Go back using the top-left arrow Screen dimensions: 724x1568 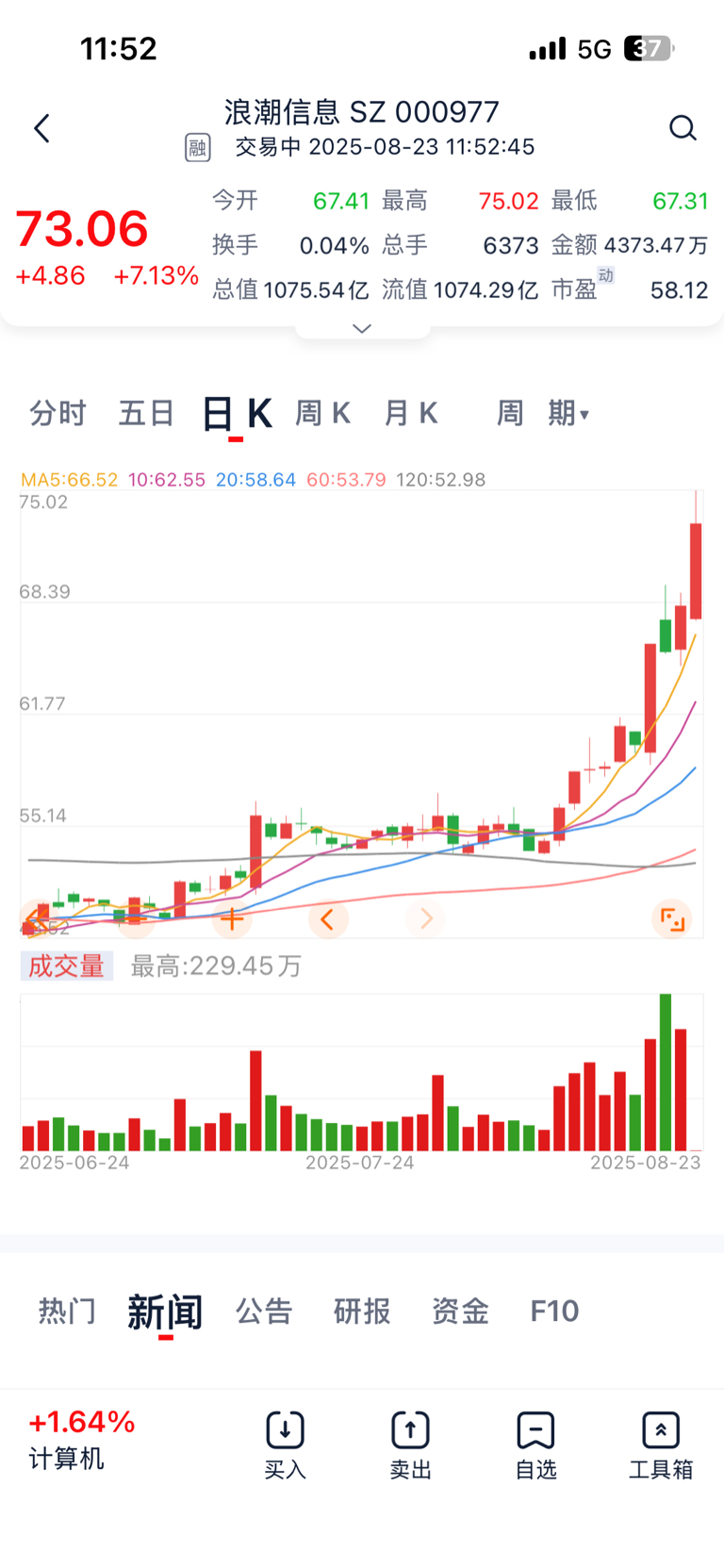41,128
